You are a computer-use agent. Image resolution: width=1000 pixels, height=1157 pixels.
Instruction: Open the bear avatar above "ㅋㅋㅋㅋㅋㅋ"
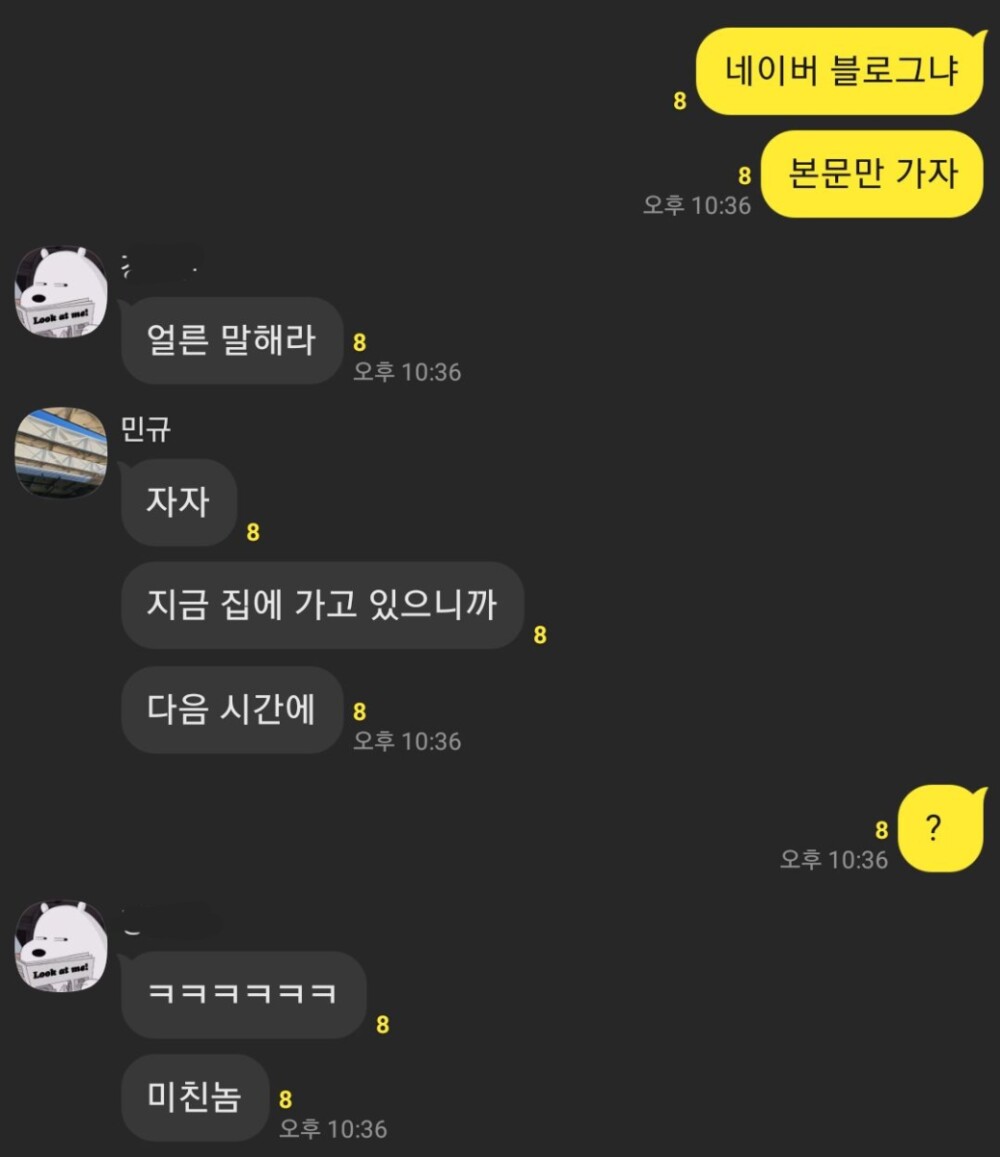tap(61, 945)
